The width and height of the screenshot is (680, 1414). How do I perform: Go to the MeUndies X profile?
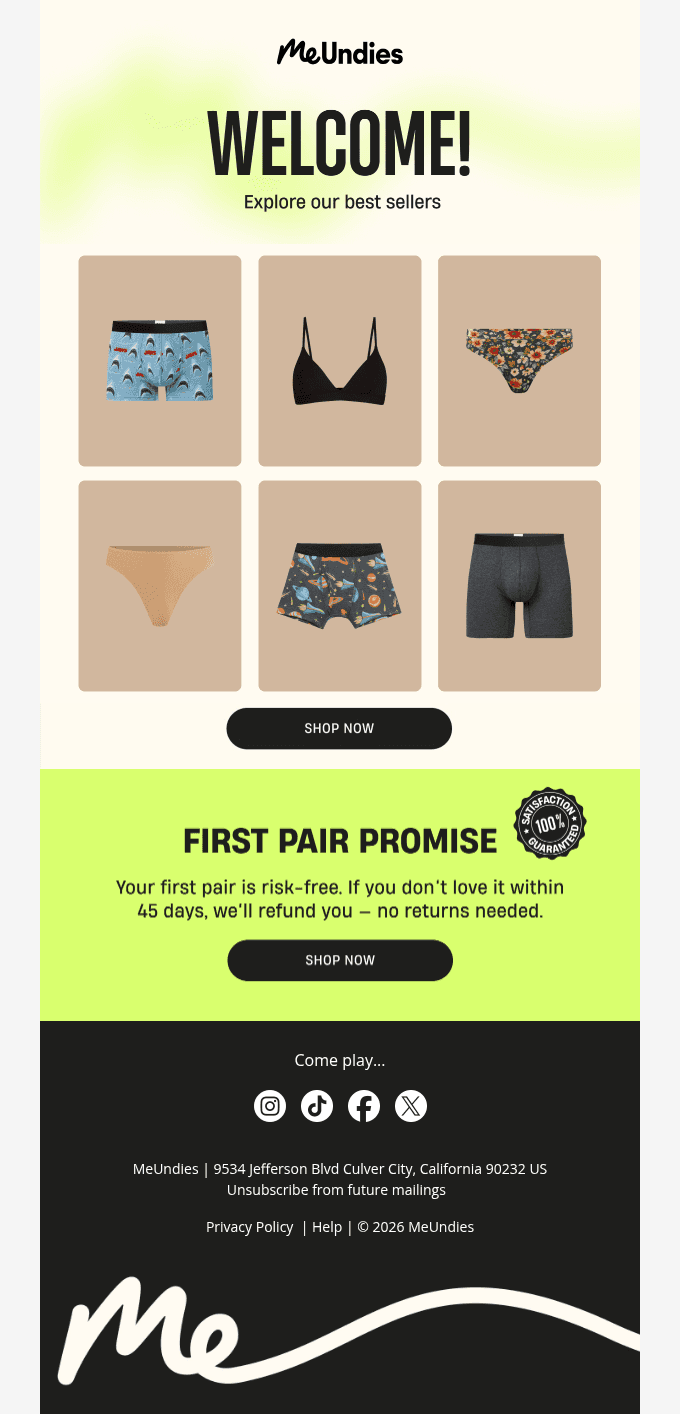(411, 1106)
